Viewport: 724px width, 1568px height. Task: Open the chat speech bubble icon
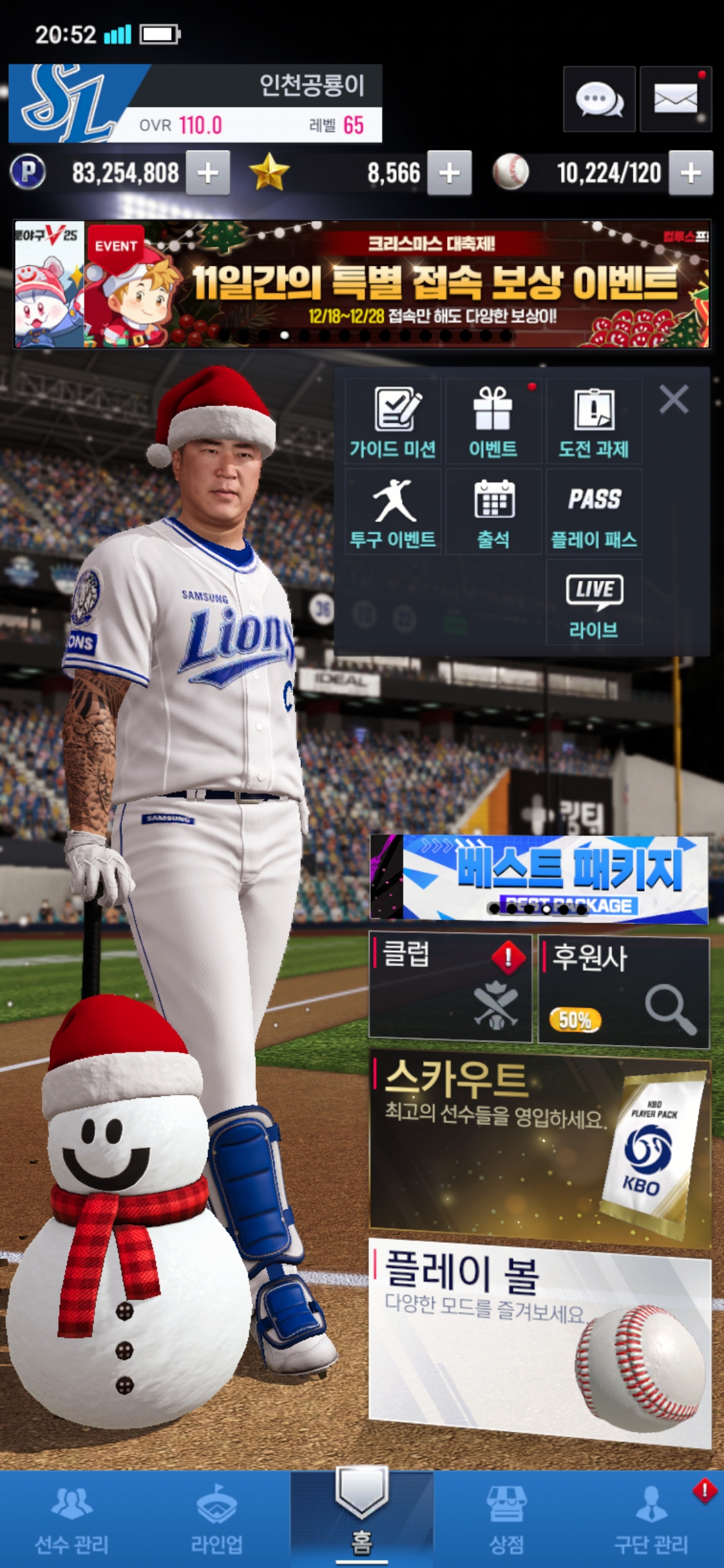point(599,99)
